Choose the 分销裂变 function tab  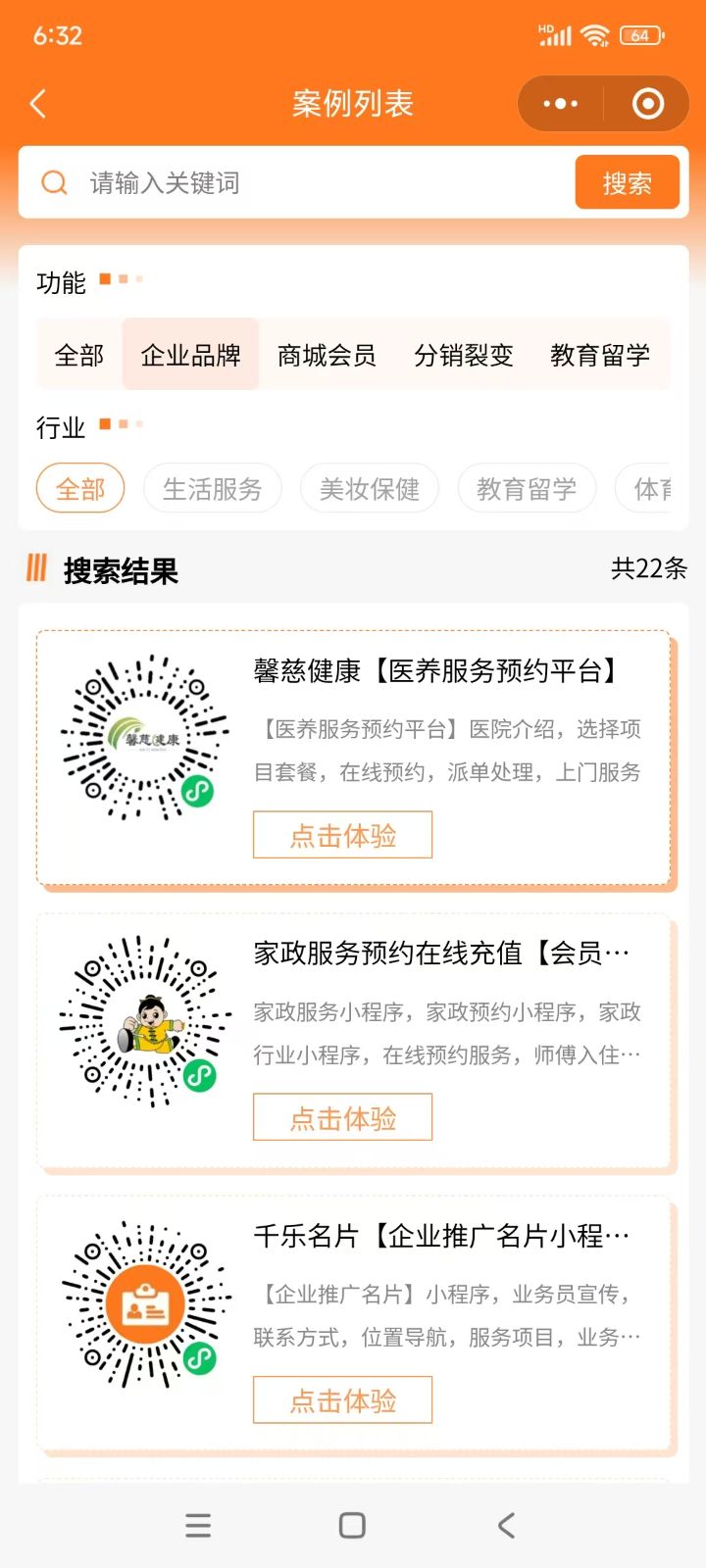point(463,355)
